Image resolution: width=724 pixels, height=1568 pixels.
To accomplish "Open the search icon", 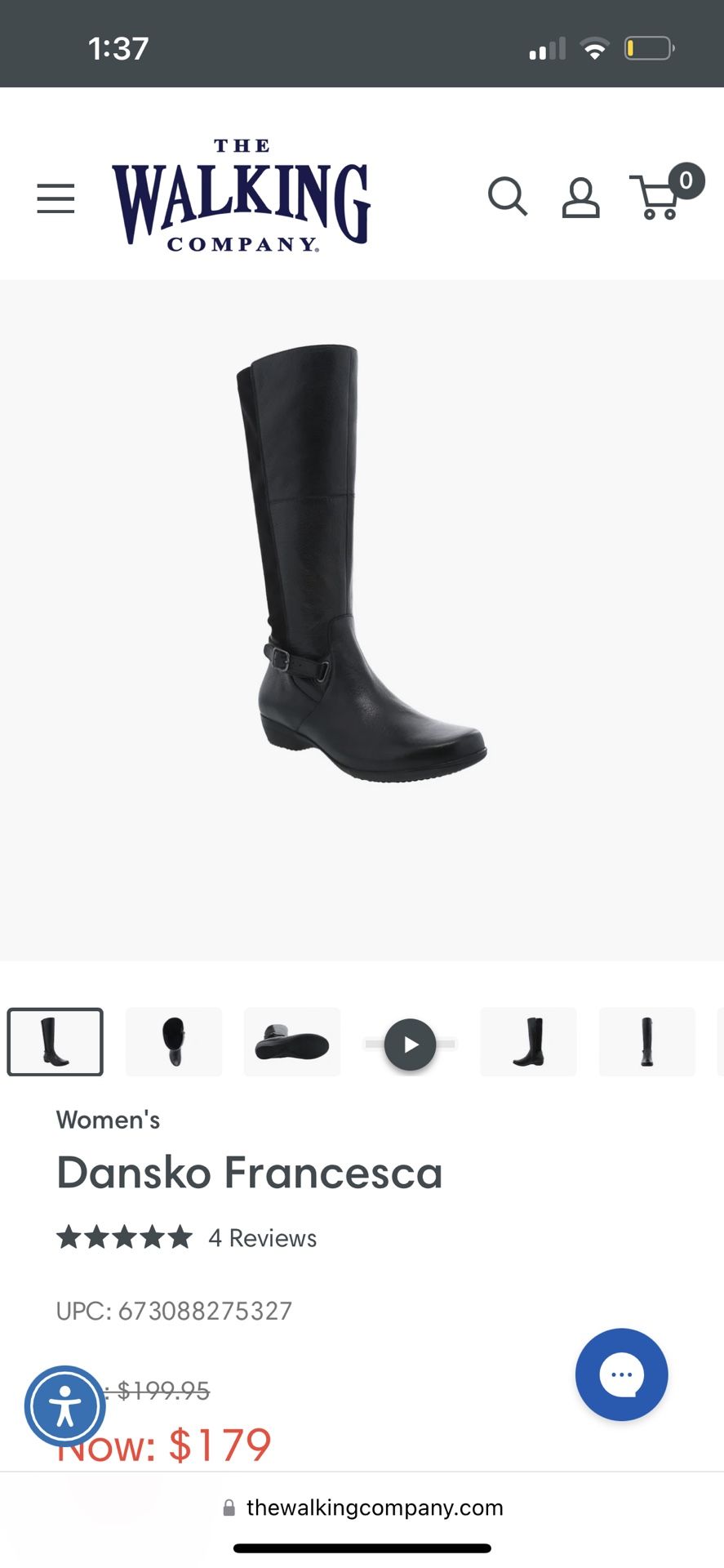I will pyautogui.click(x=508, y=197).
